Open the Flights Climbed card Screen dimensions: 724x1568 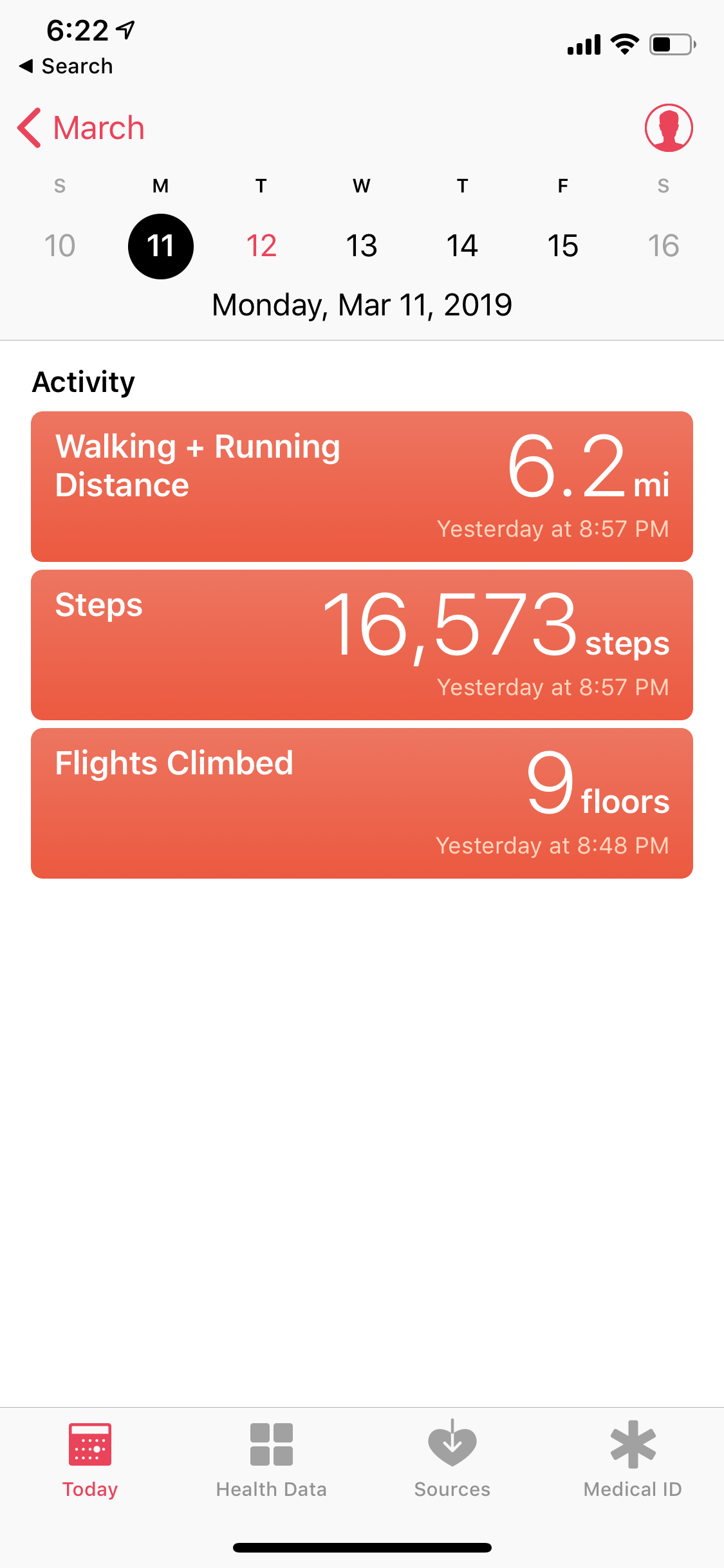[x=362, y=803]
